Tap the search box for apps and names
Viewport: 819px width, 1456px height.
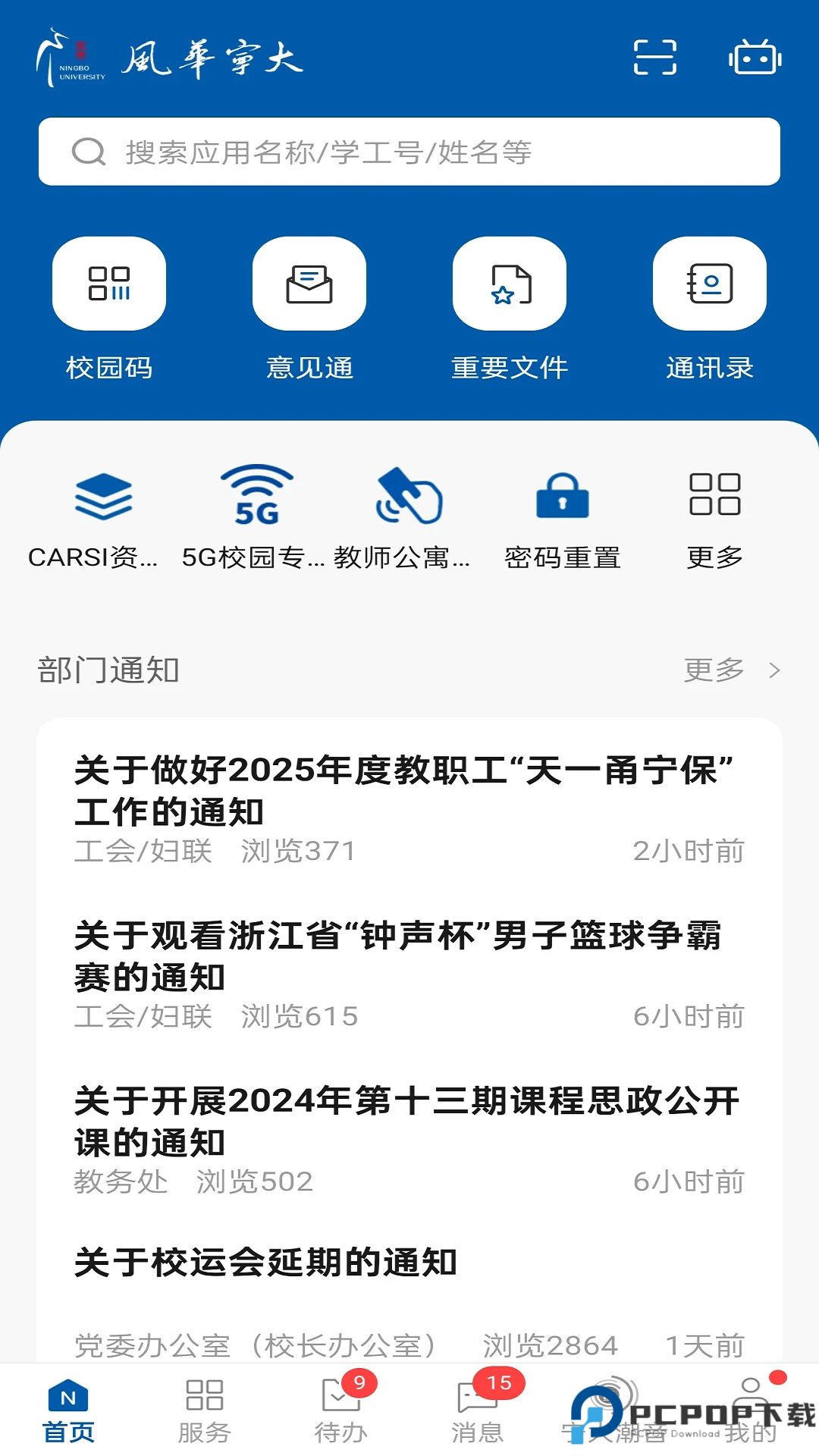409,152
